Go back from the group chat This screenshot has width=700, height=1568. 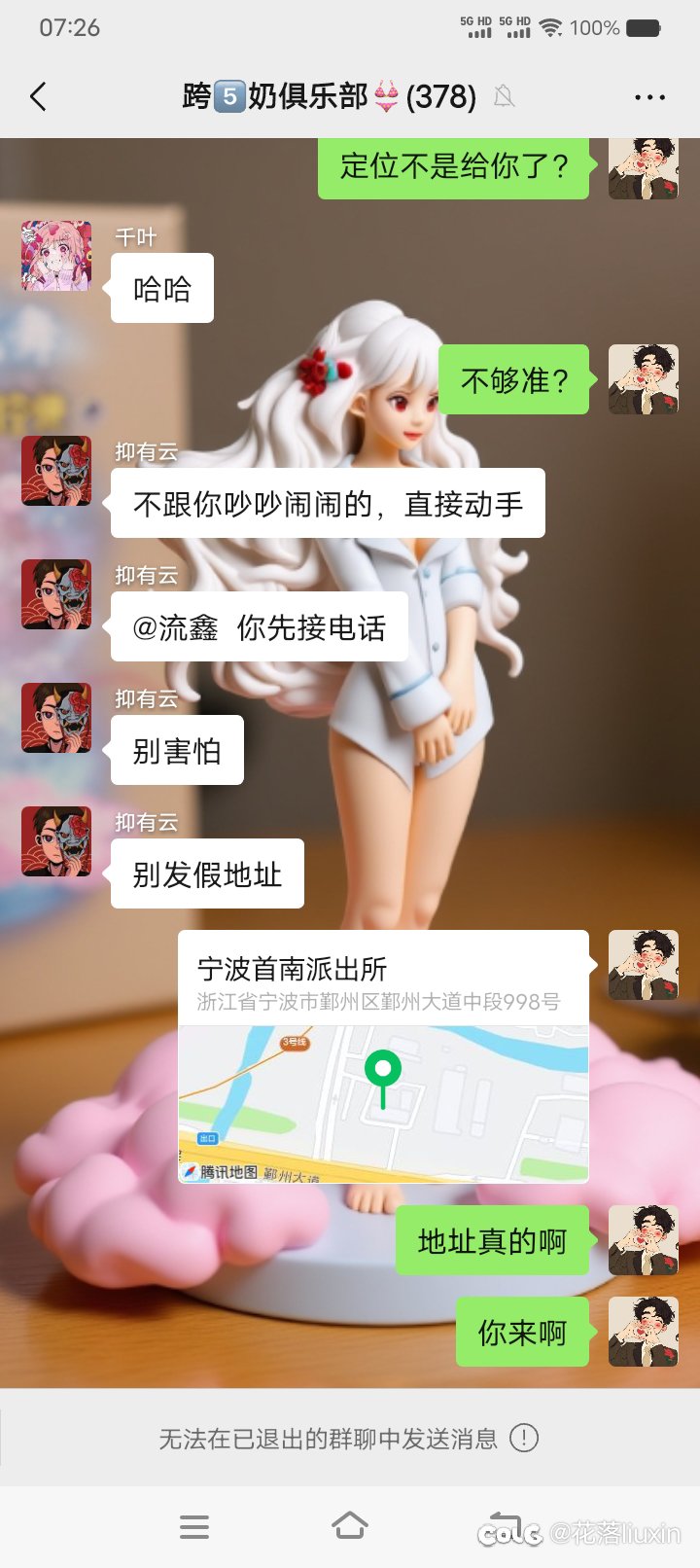click(x=39, y=96)
